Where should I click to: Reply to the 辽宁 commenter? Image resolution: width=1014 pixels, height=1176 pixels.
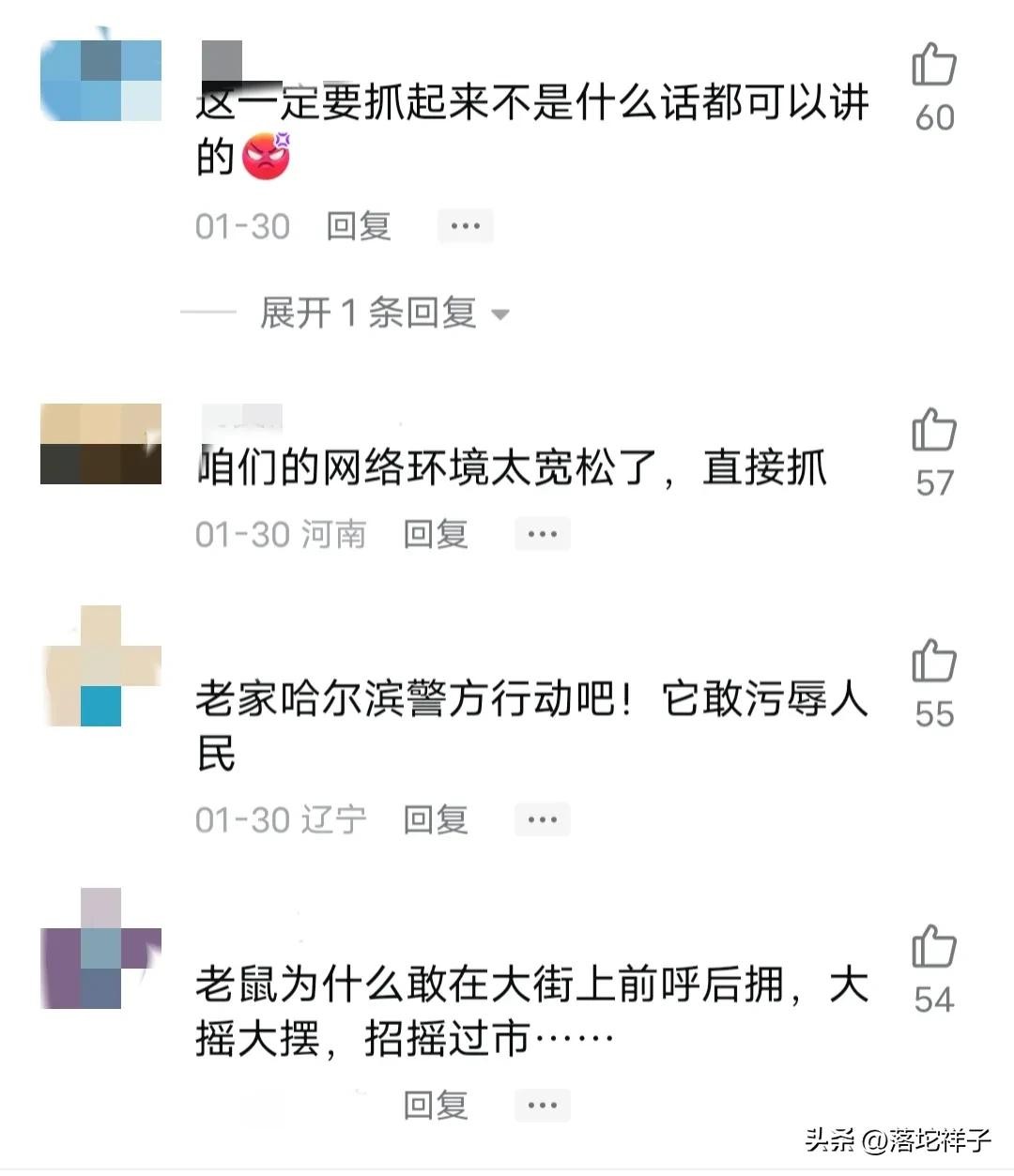[435, 819]
